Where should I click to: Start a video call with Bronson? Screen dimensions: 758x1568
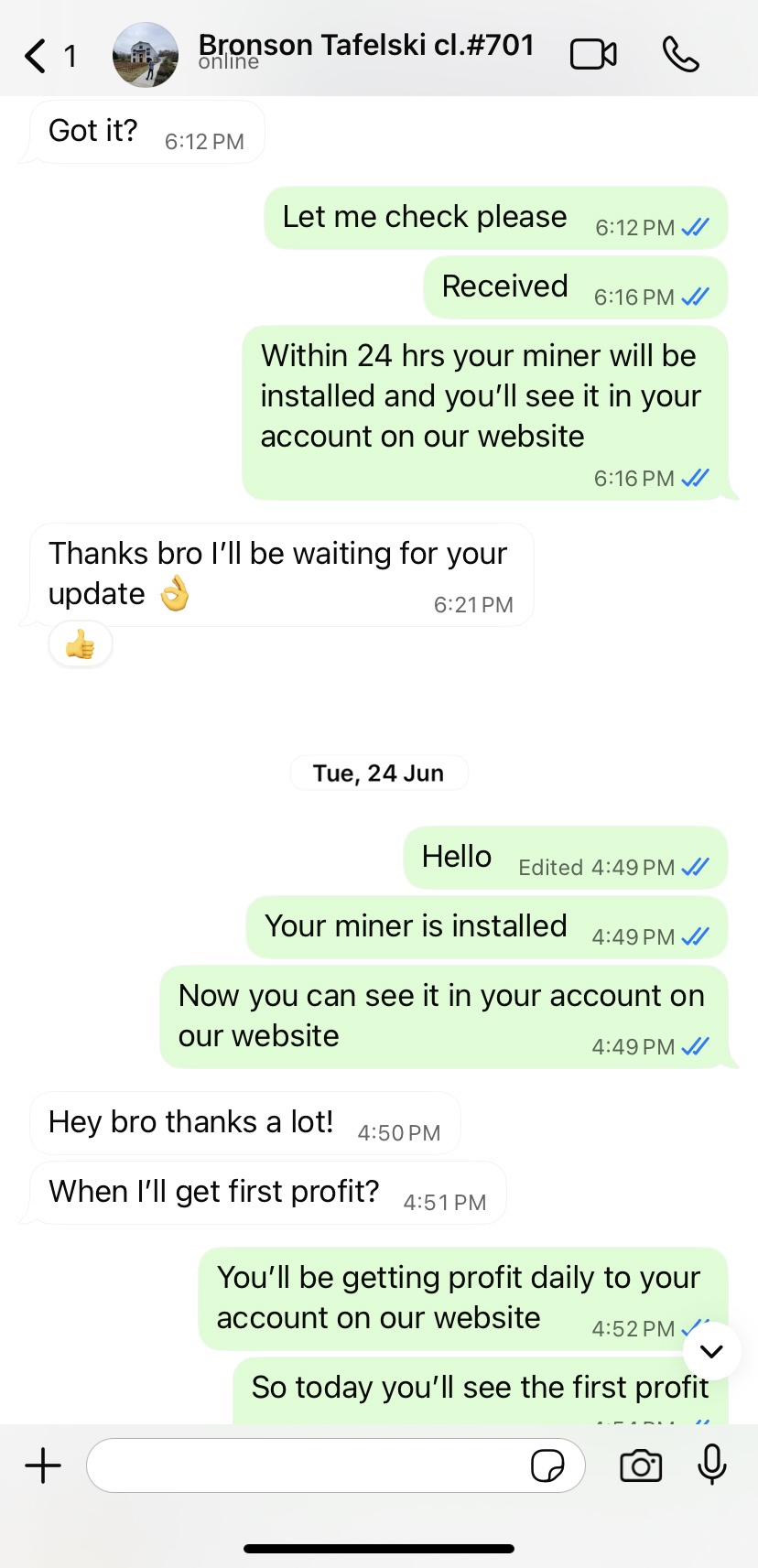[593, 55]
